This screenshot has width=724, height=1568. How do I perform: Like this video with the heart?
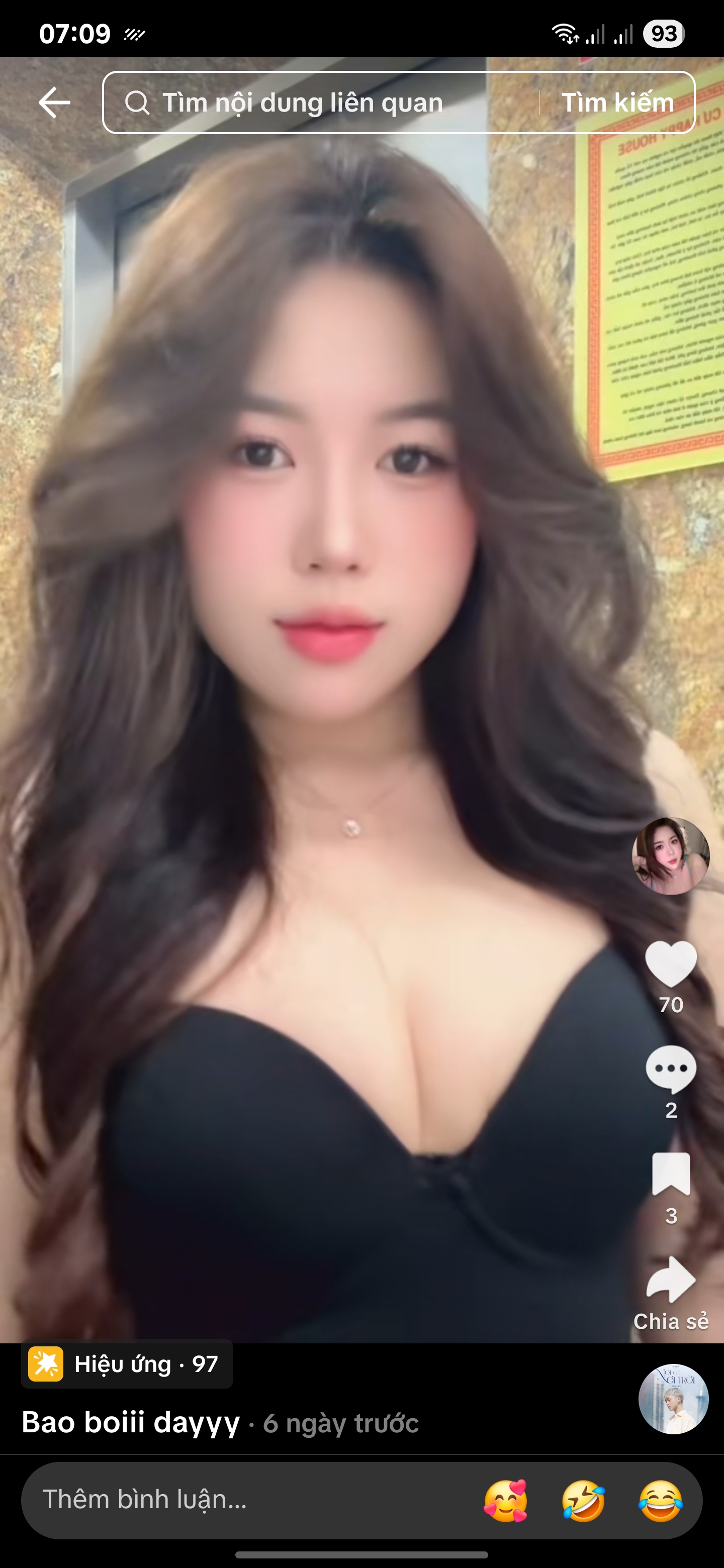point(670,963)
